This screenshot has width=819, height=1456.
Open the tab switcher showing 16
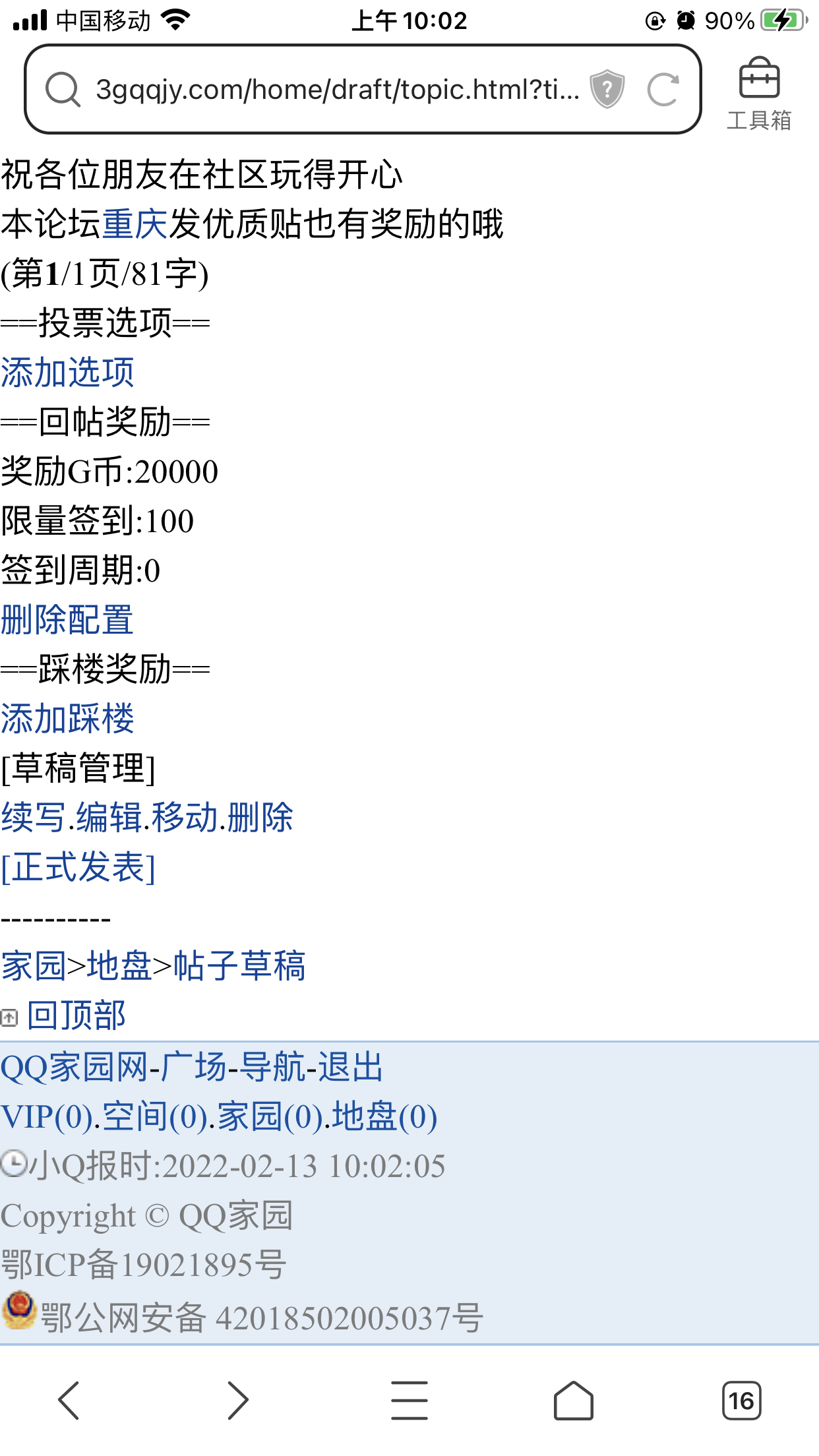point(741,1401)
